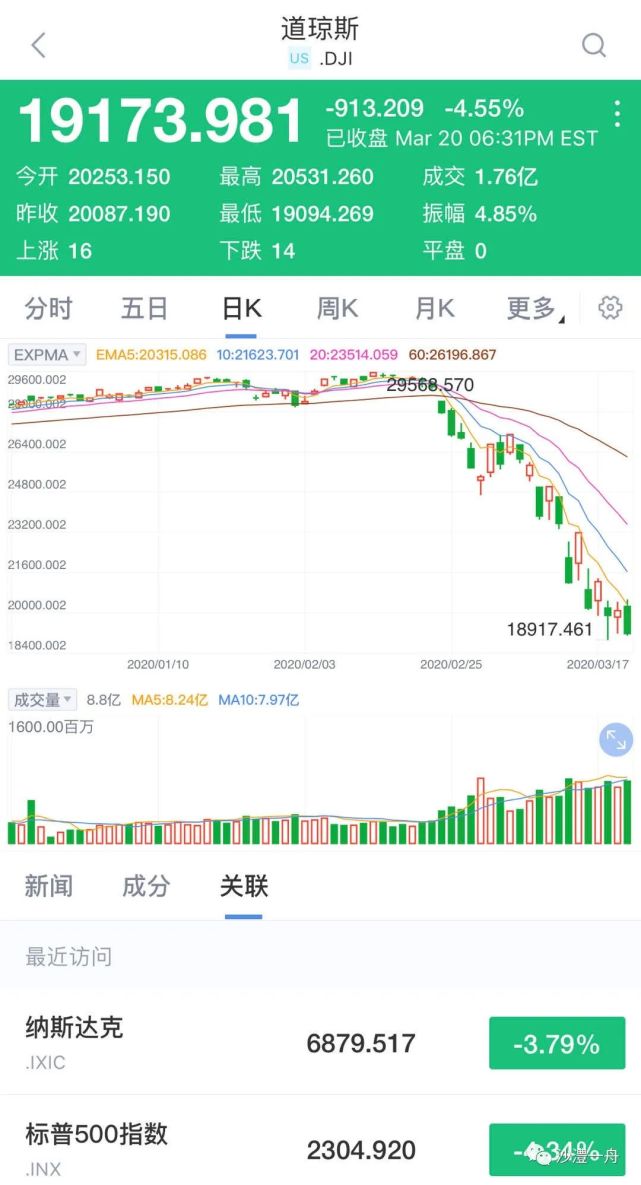Go back using the top-left arrow
The width and height of the screenshot is (641, 1185).
(x=38, y=45)
